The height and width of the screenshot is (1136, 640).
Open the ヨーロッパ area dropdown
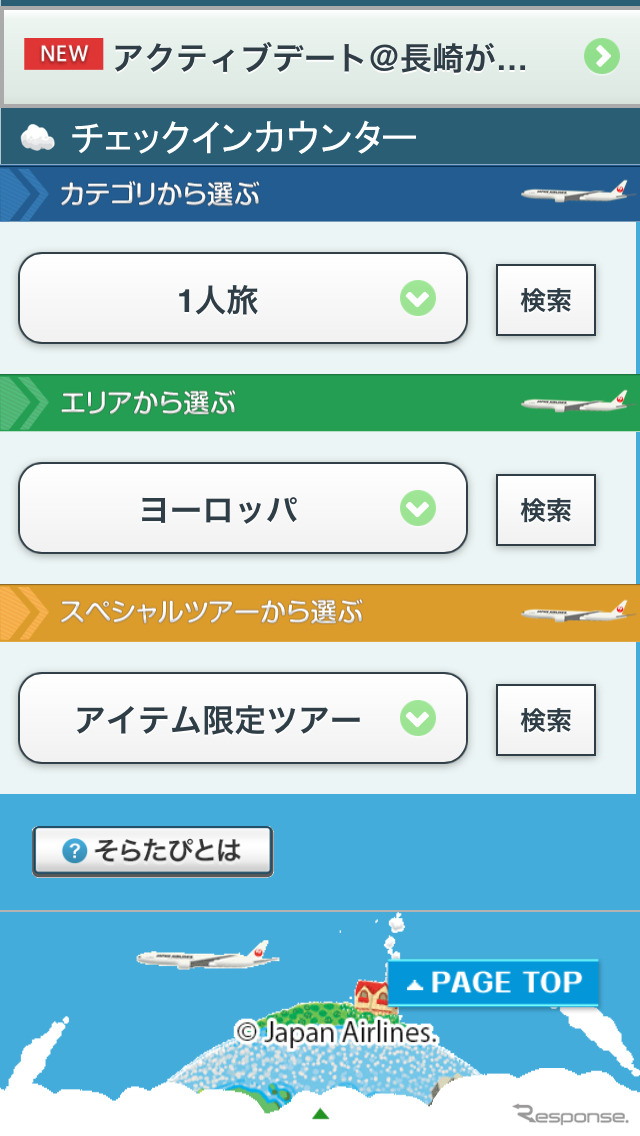tap(243, 509)
